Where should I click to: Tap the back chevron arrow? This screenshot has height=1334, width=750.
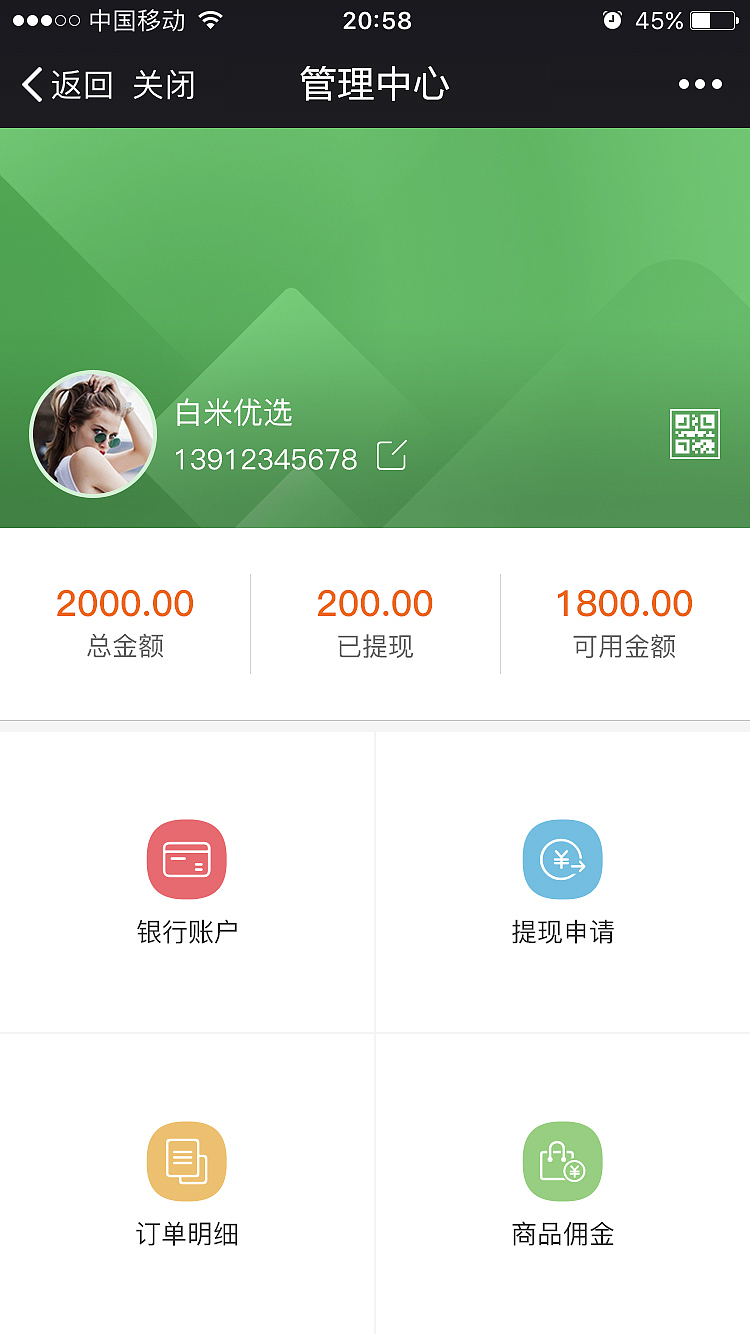point(30,84)
